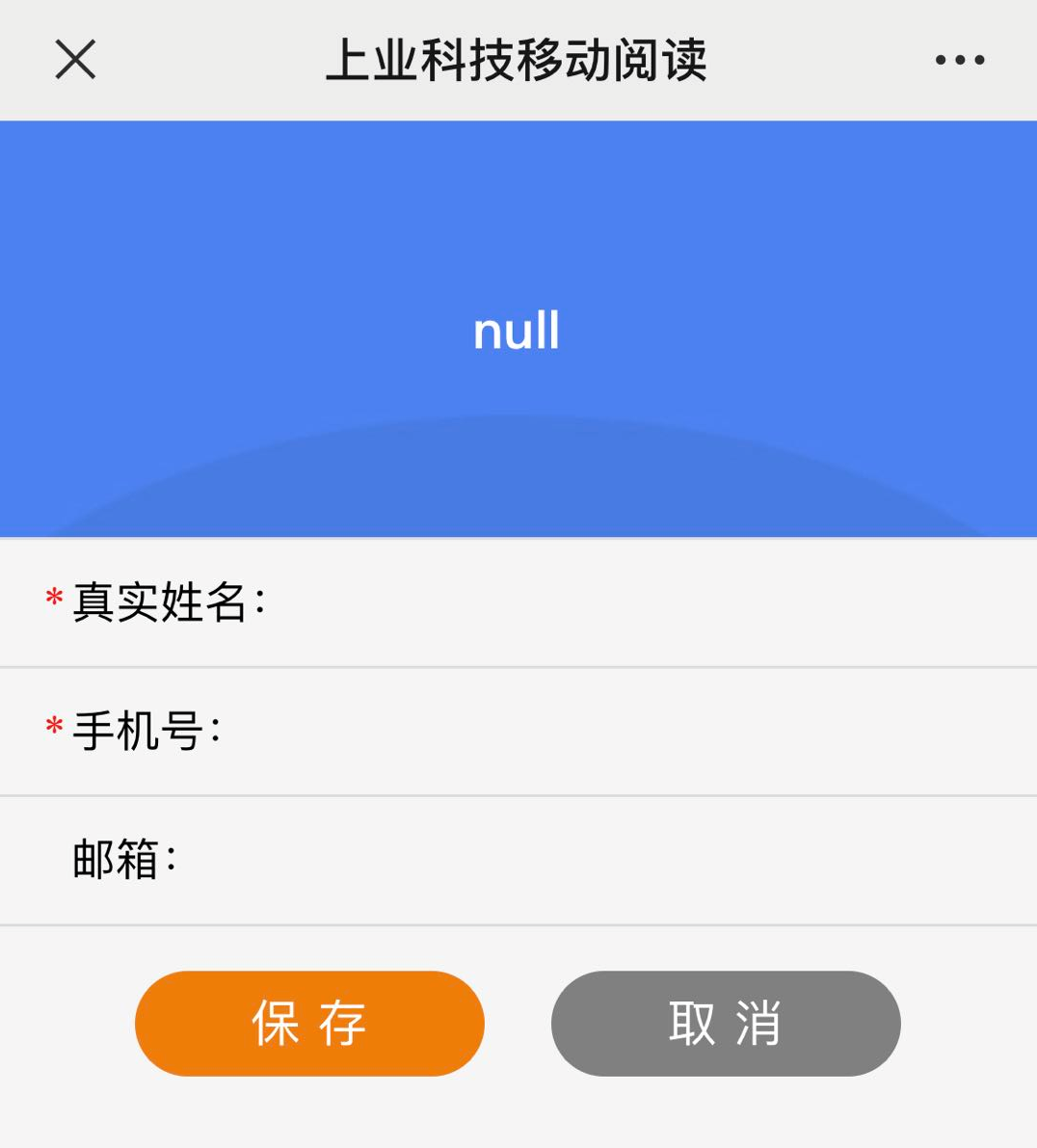
Task: Click the null avatar placeholder text
Action: pyautogui.click(x=517, y=329)
